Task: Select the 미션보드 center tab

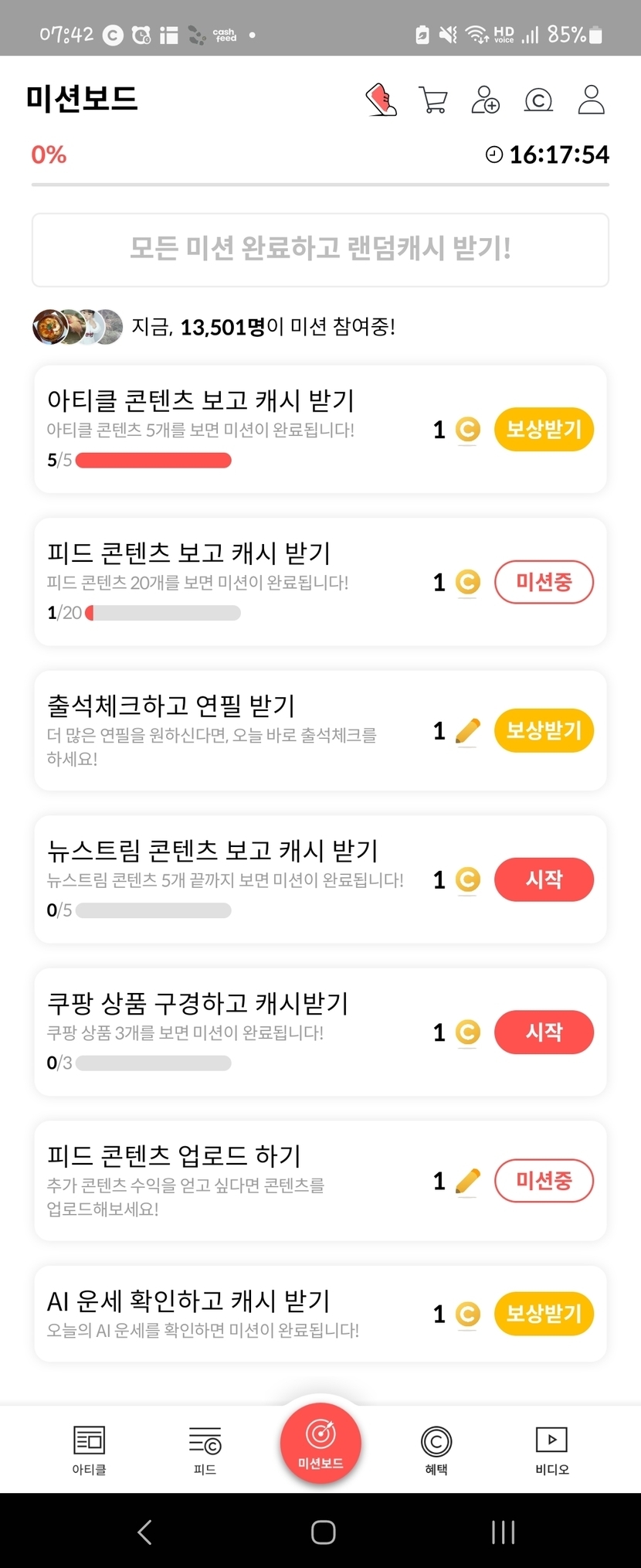Action: pos(320,1443)
